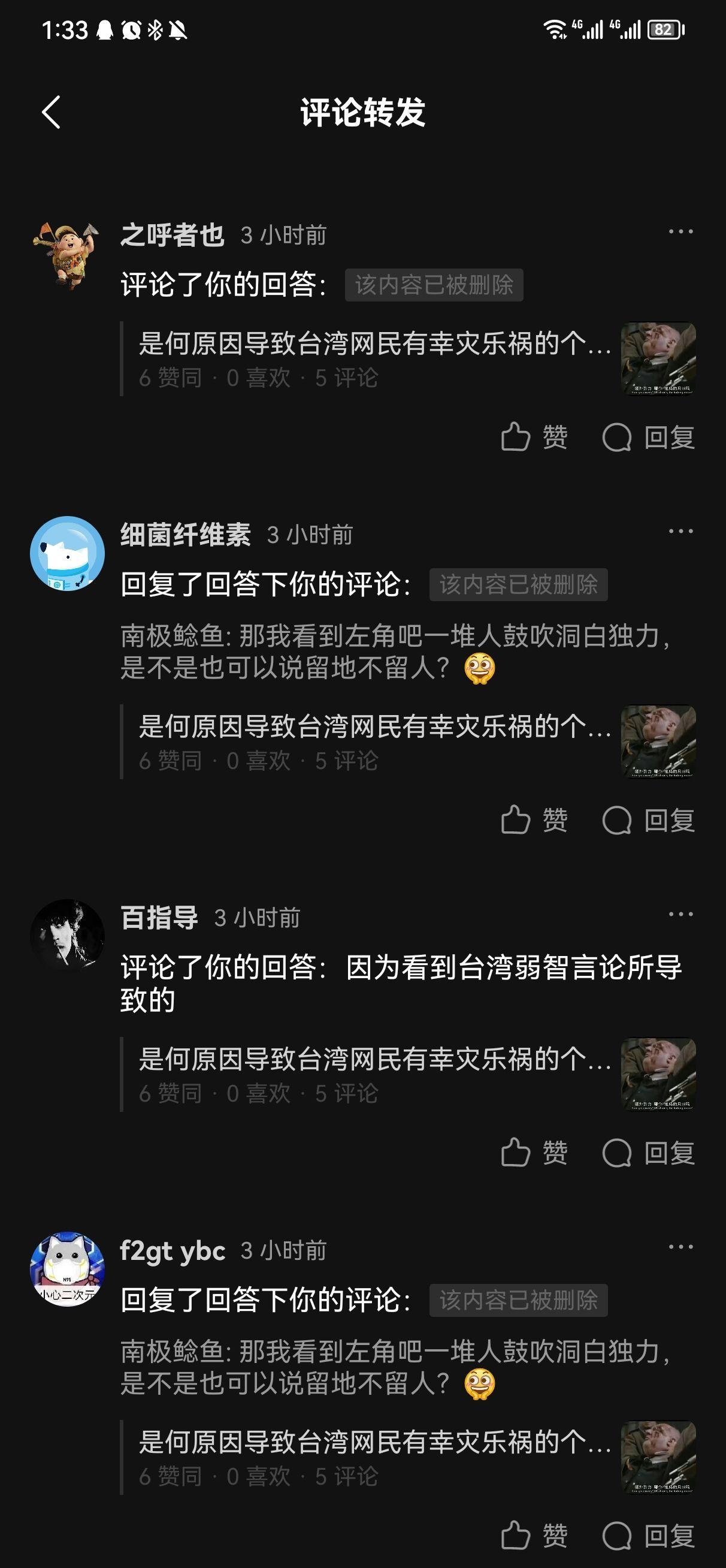Open more options for f2gt ybc's reply
The height and width of the screenshot is (1568, 726).
coord(680,1247)
